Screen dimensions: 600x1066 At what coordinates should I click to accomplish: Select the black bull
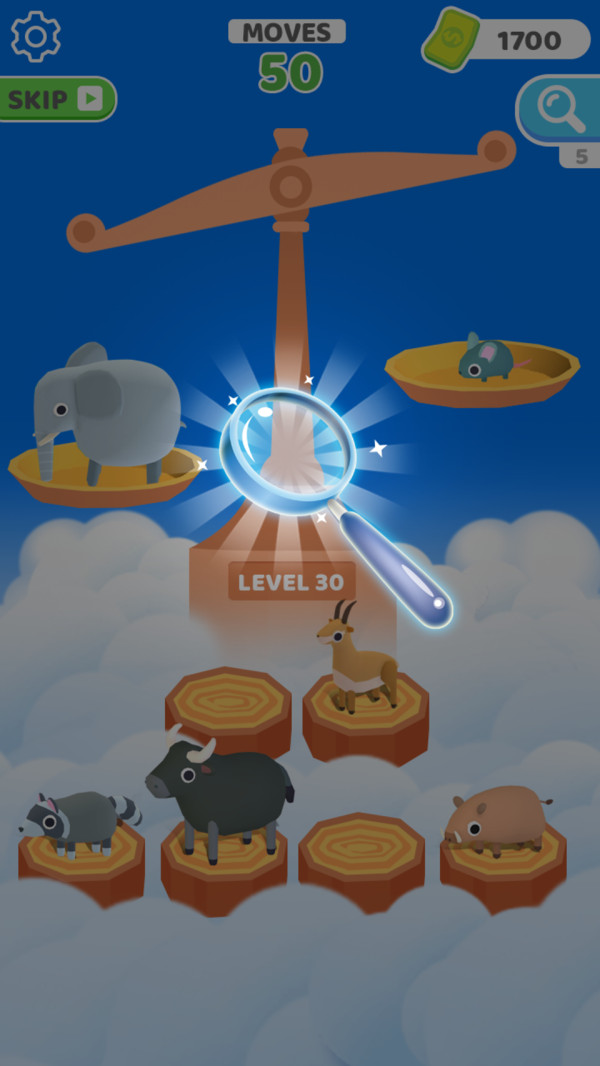[x=222, y=790]
